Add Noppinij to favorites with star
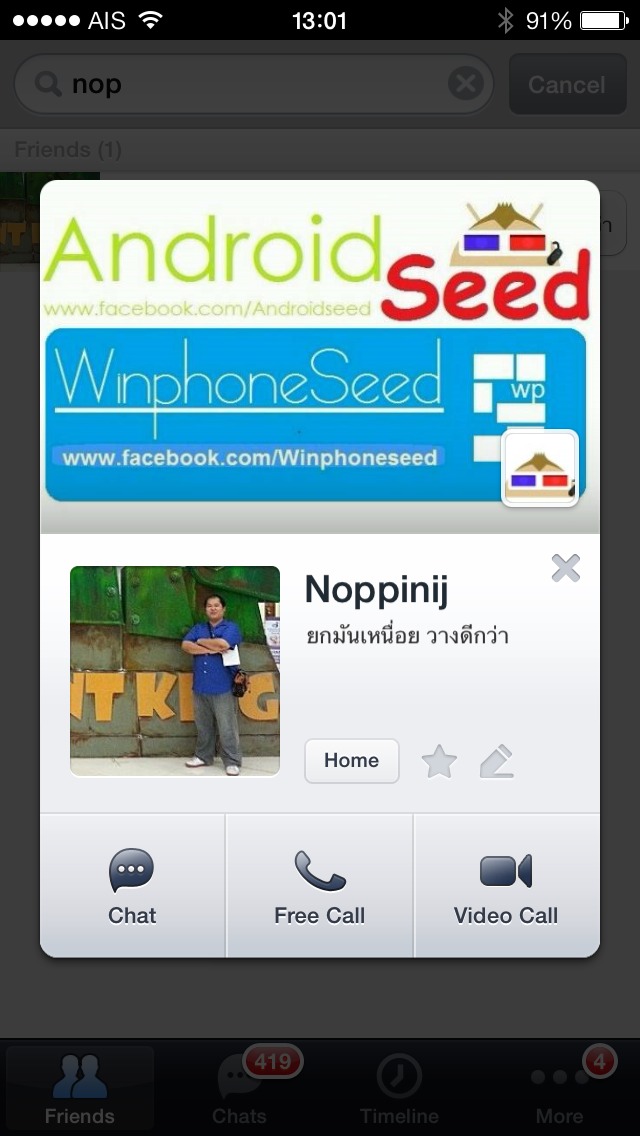 point(439,762)
